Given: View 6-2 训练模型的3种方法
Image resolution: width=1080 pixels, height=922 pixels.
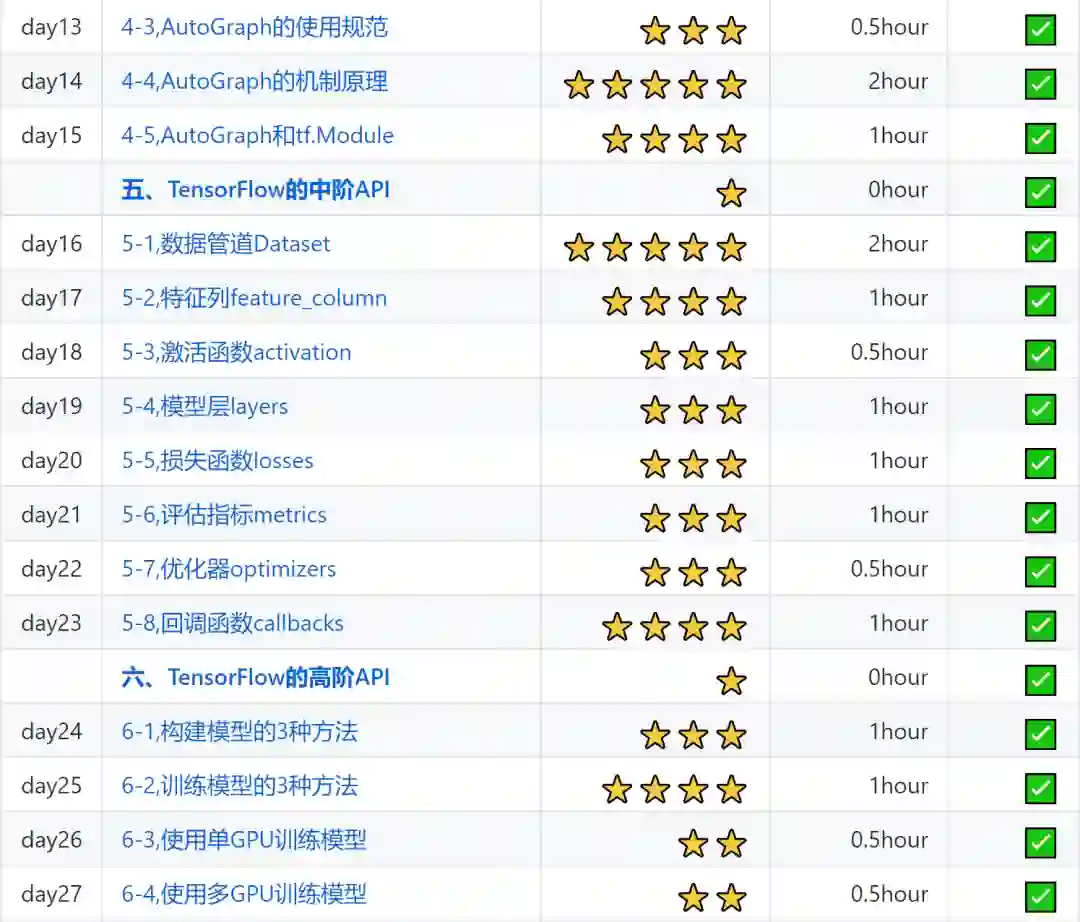Looking at the screenshot, I should click(x=239, y=785).
